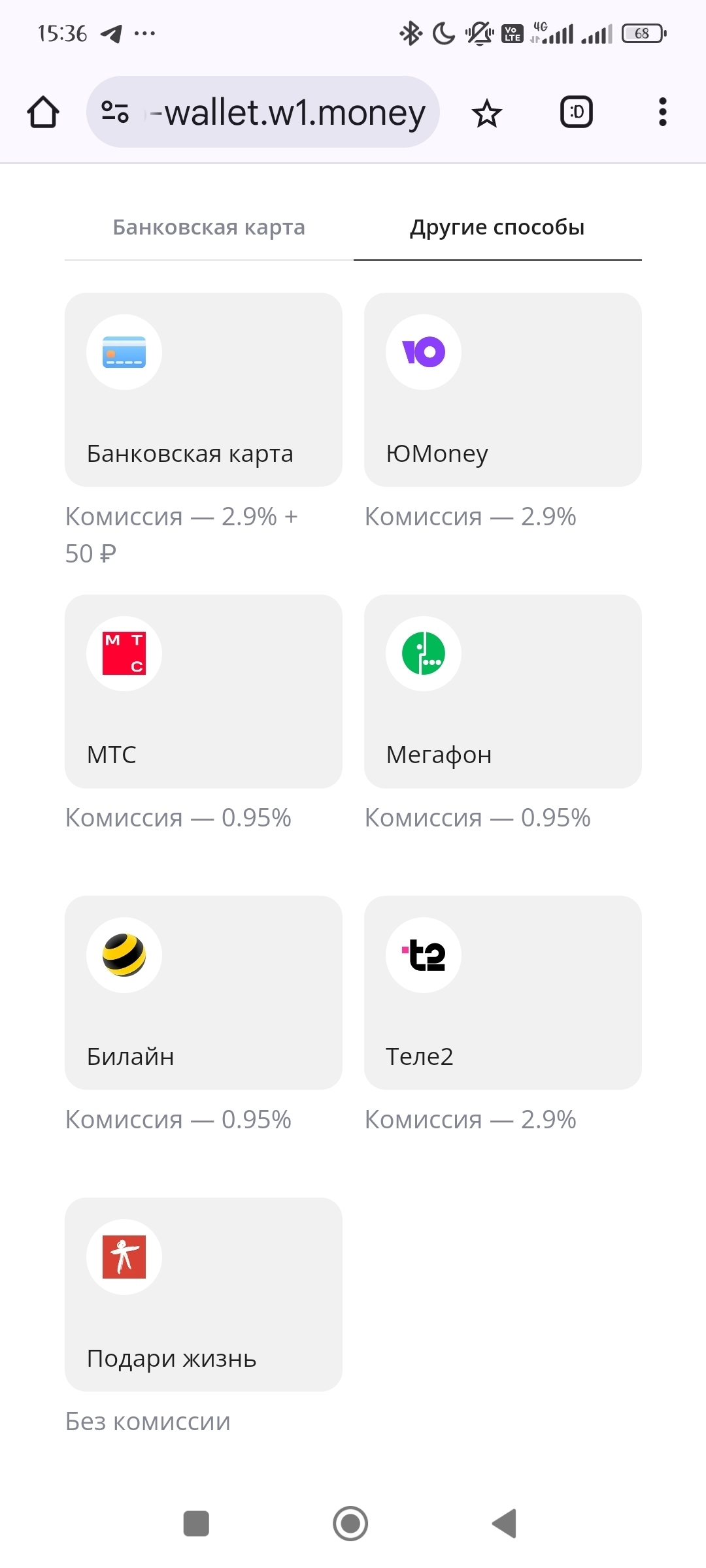Screen dimensions: 706x1568
Task: Tap the wallet.w1.money address bar
Action: tap(263, 112)
